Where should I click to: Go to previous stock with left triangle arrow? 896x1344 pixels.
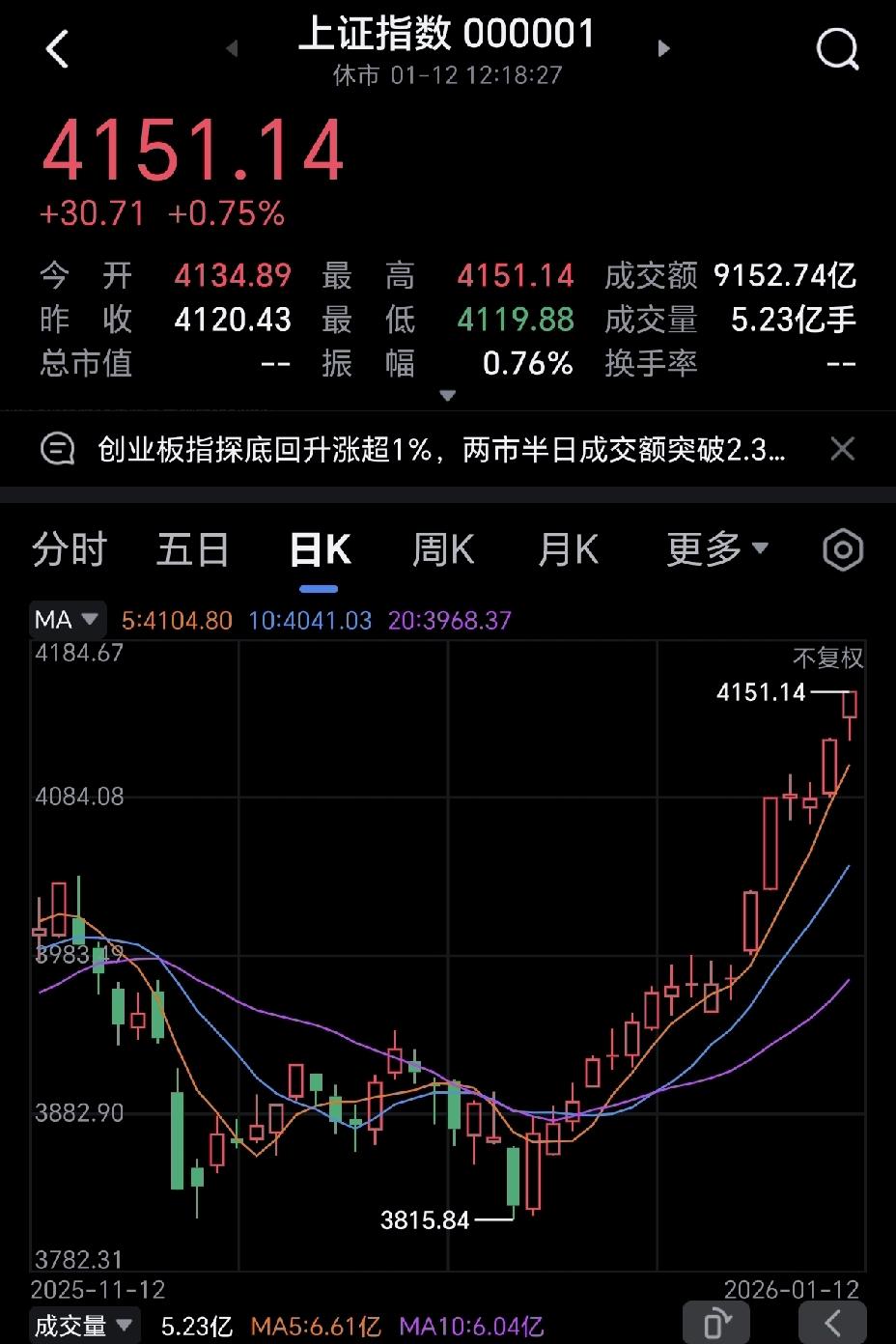230,49
